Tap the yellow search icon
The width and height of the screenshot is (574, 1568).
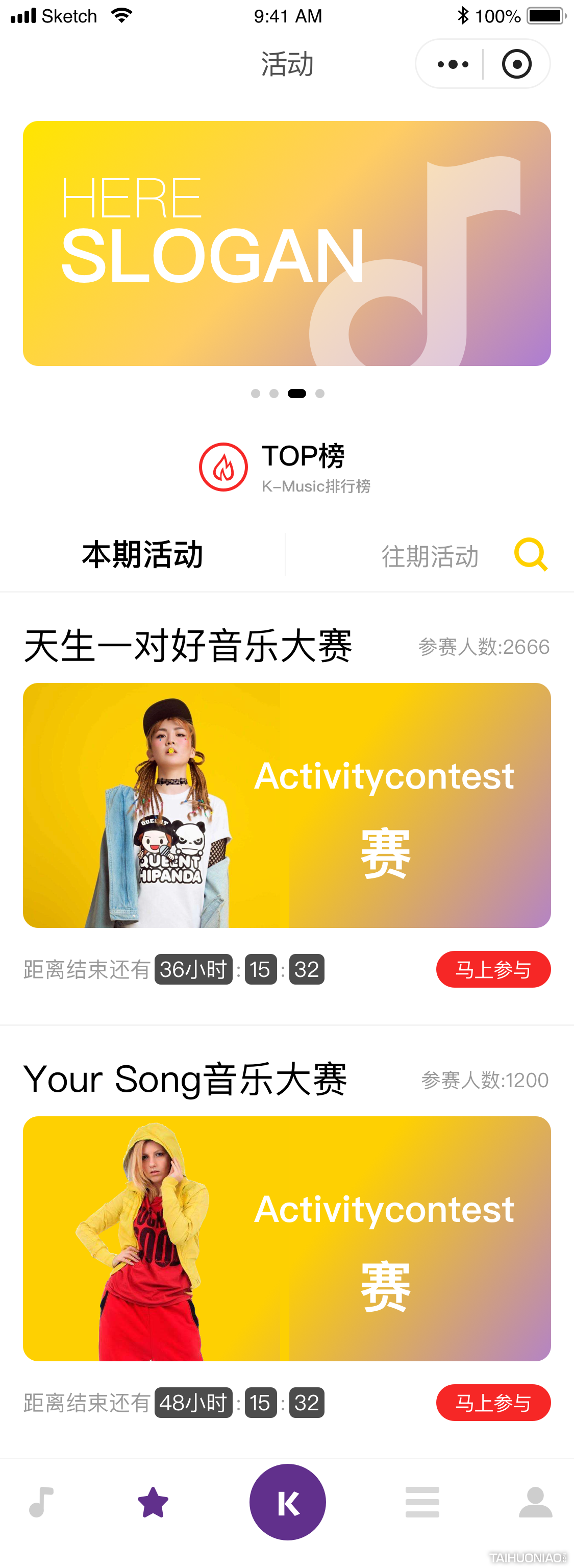point(531,554)
